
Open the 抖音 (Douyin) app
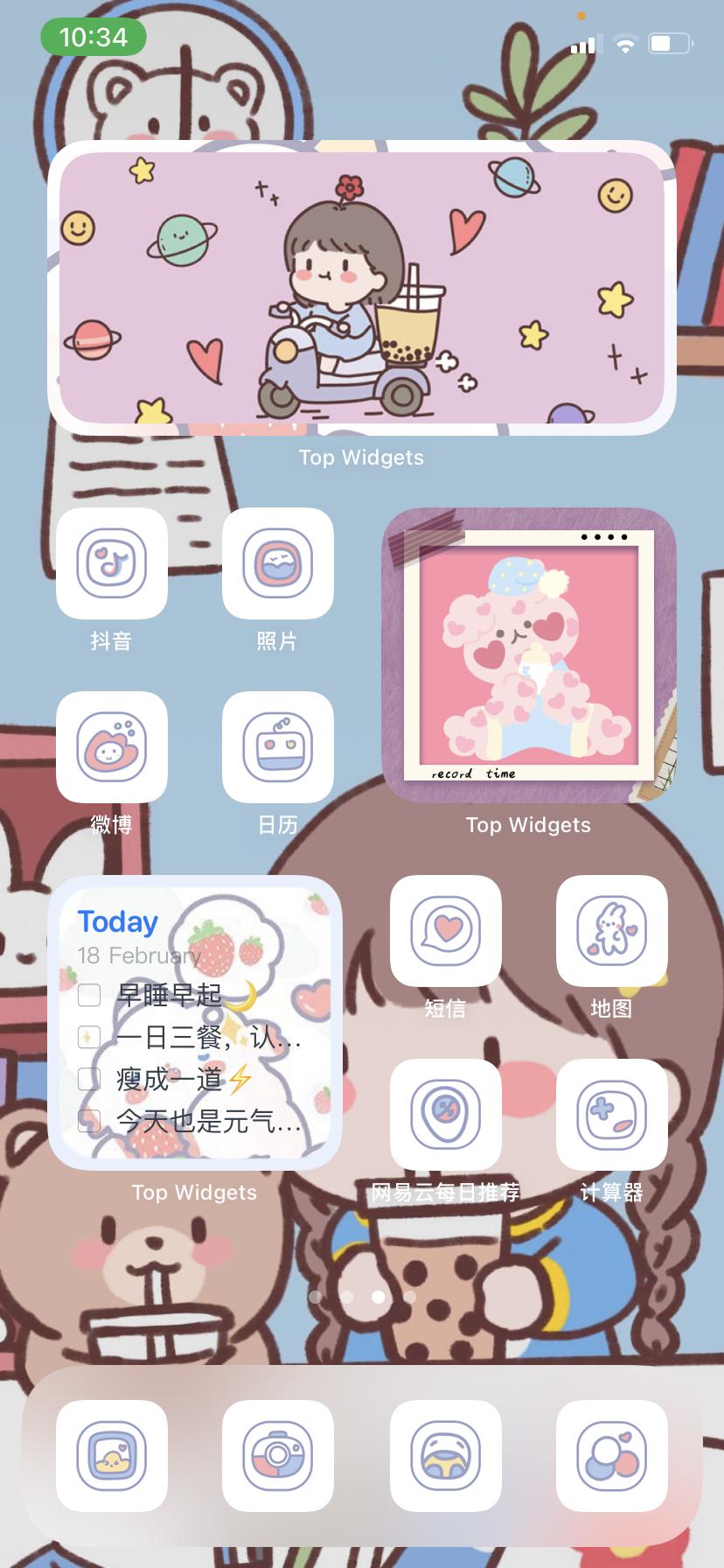[x=111, y=564]
